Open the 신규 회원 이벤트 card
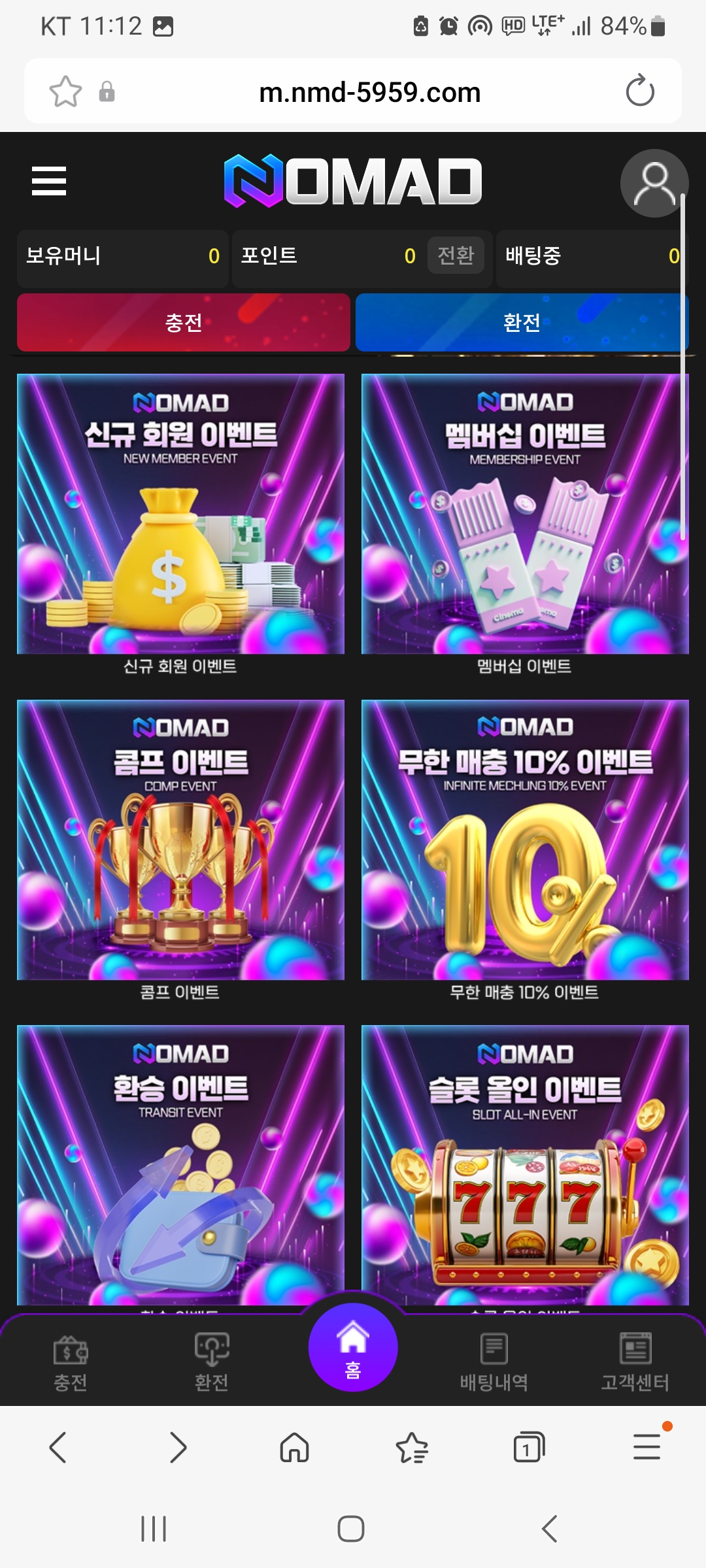Viewport: 706px width, 1568px height. pos(180,514)
